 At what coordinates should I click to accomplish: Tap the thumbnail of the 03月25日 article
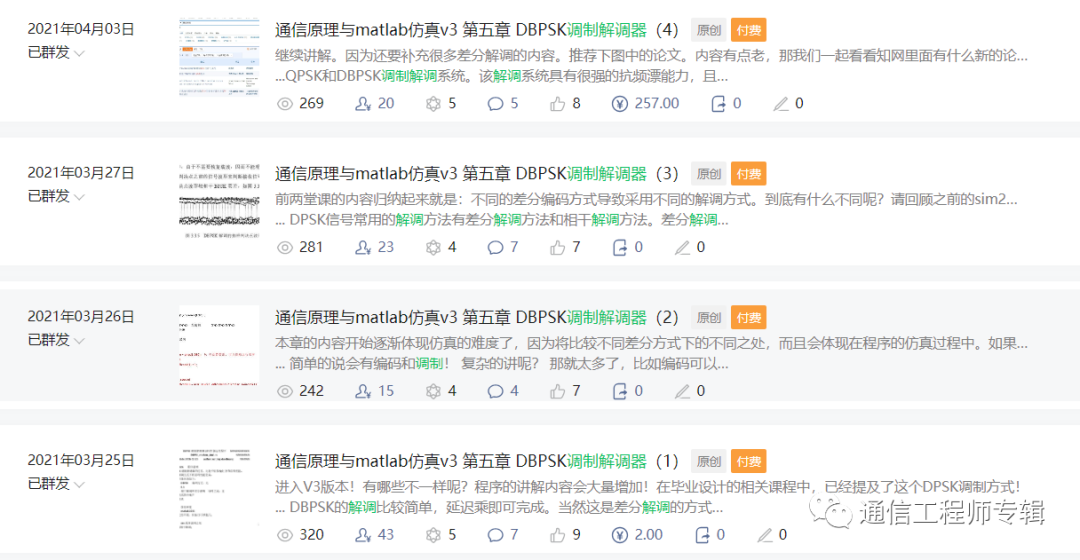(x=219, y=488)
